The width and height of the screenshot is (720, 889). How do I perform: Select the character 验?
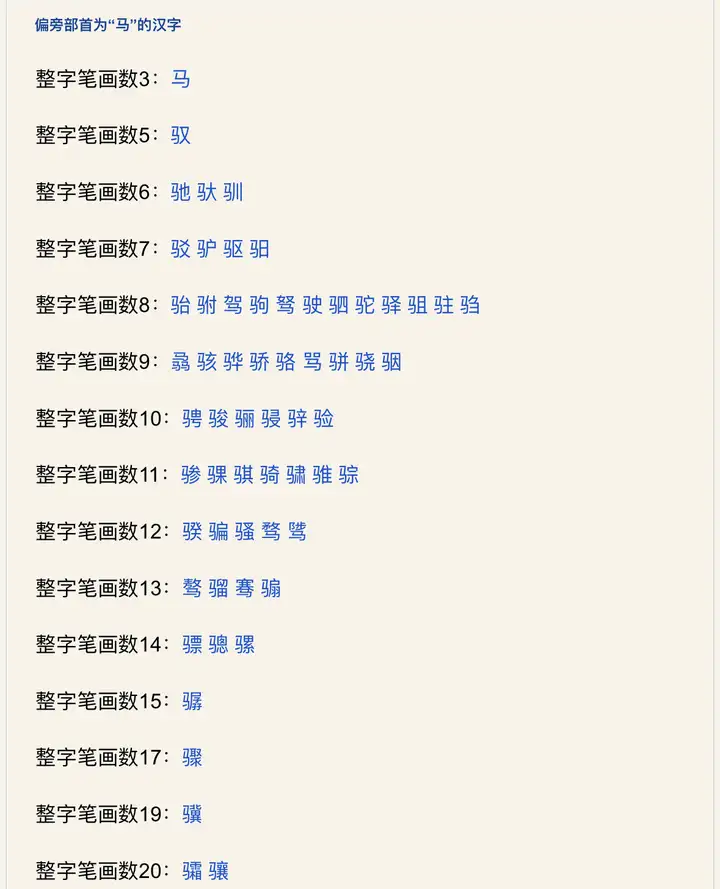[x=324, y=419]
